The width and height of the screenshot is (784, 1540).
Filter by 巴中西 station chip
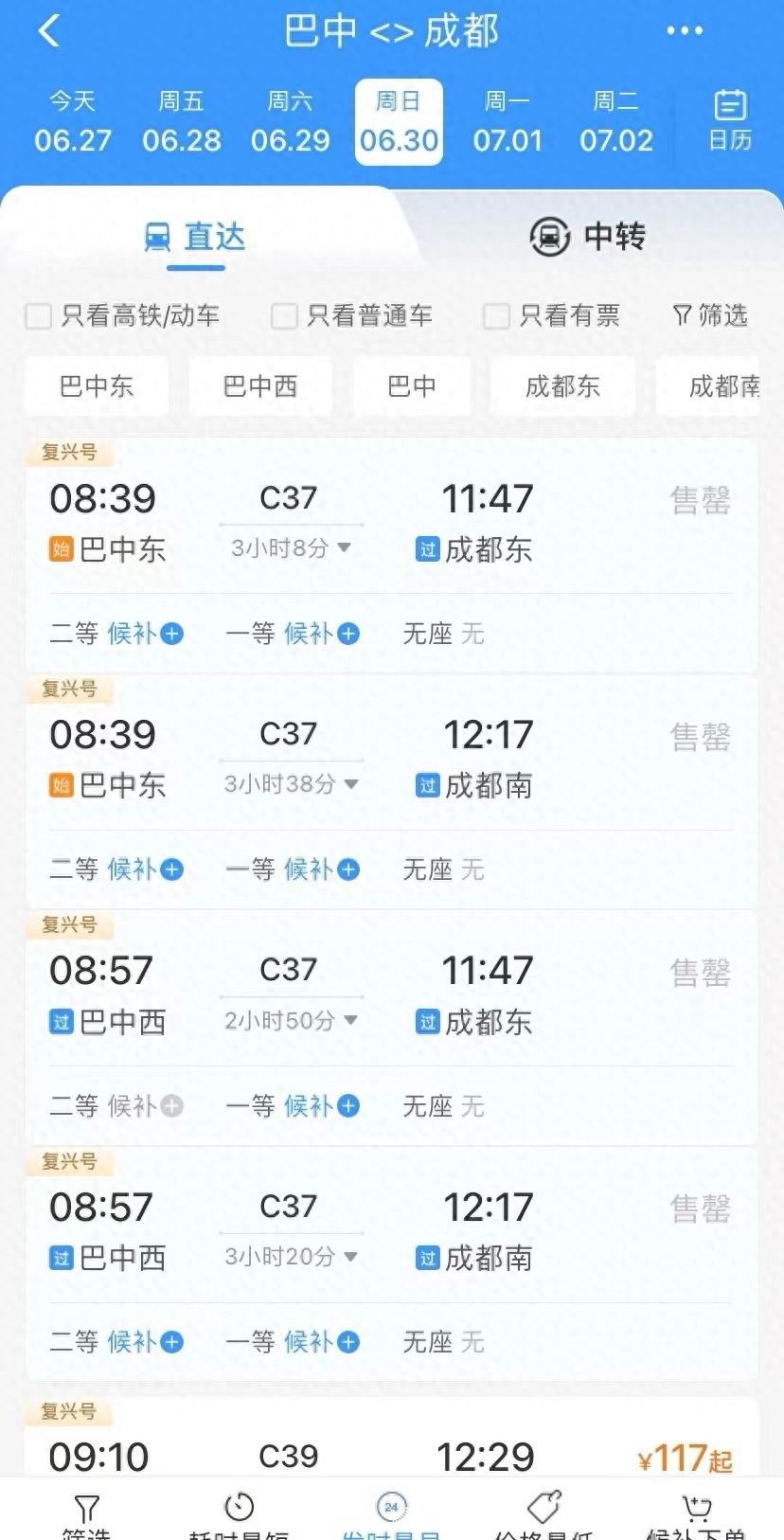click(x=260, y=386)
